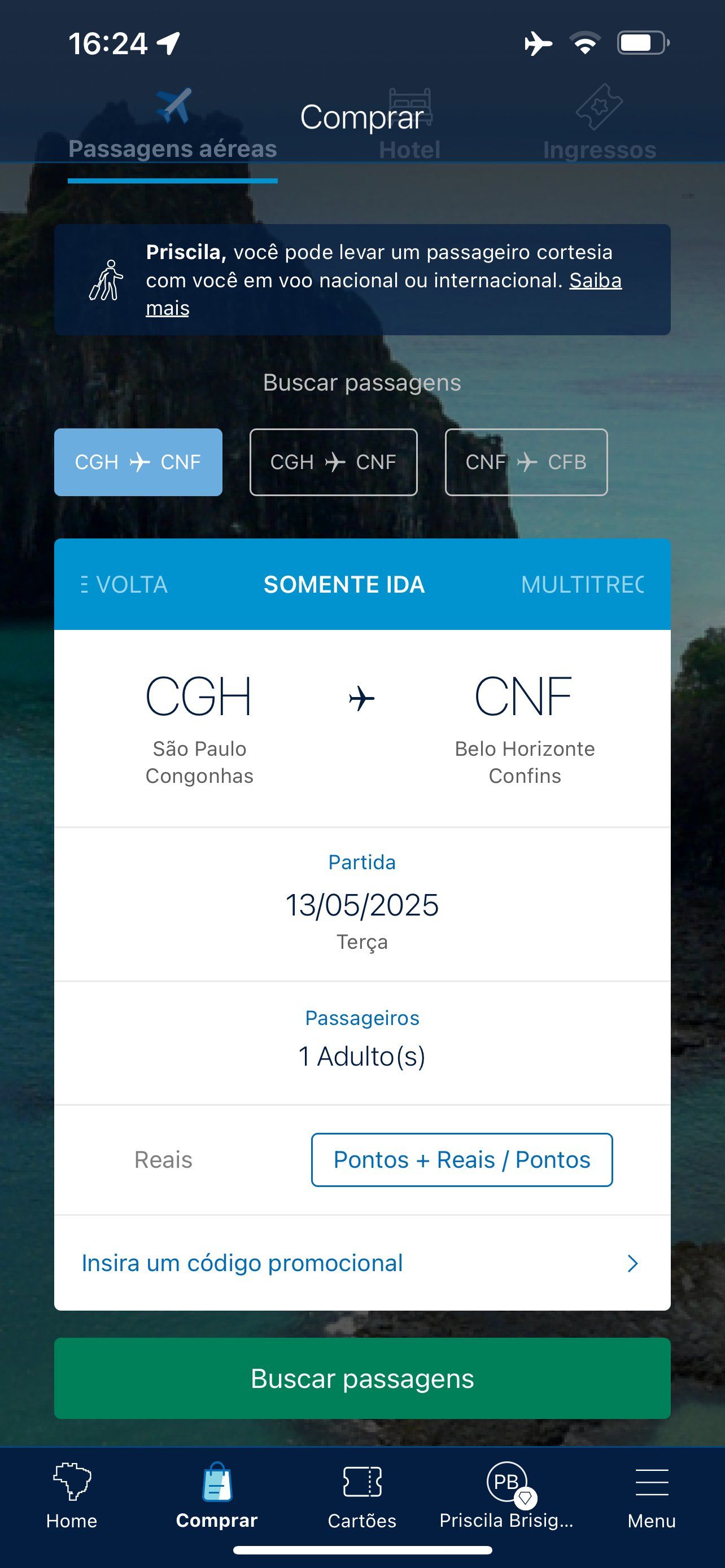Switch to the Ida e Volta tab

pyautogui.click(x=125, y=584)
